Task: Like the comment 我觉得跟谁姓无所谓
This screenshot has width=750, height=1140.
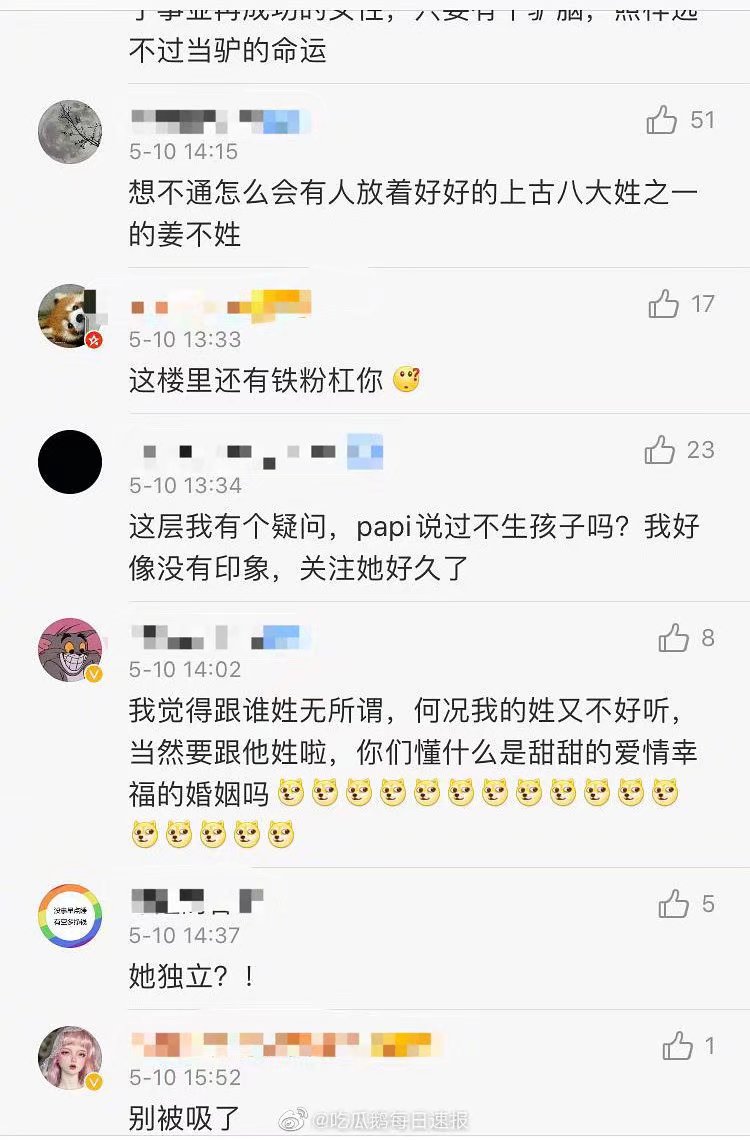Action: 674,638
